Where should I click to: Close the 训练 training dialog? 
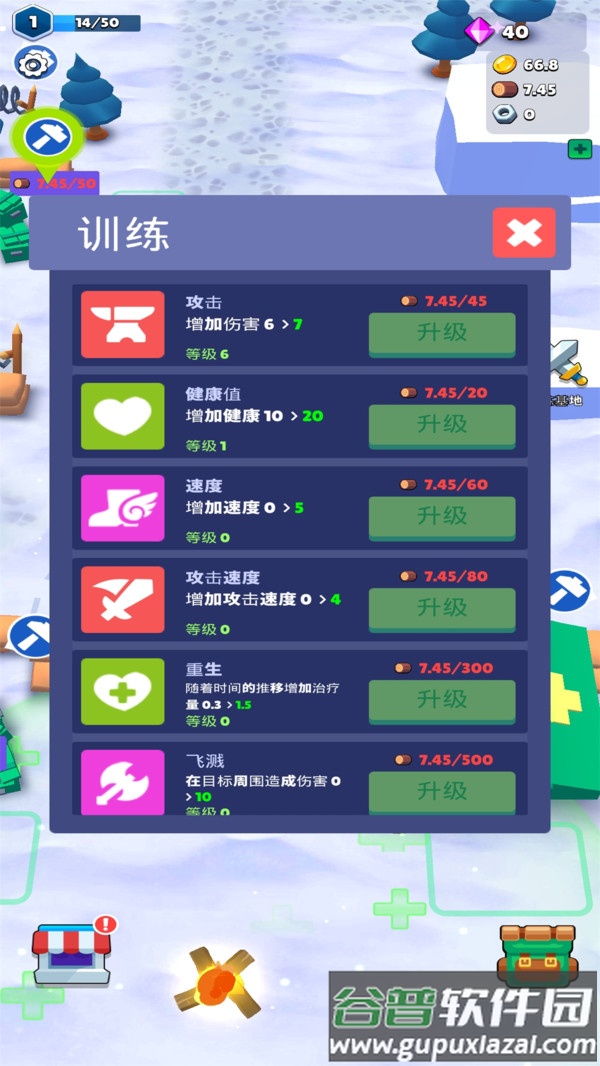[x=524, y=233]
